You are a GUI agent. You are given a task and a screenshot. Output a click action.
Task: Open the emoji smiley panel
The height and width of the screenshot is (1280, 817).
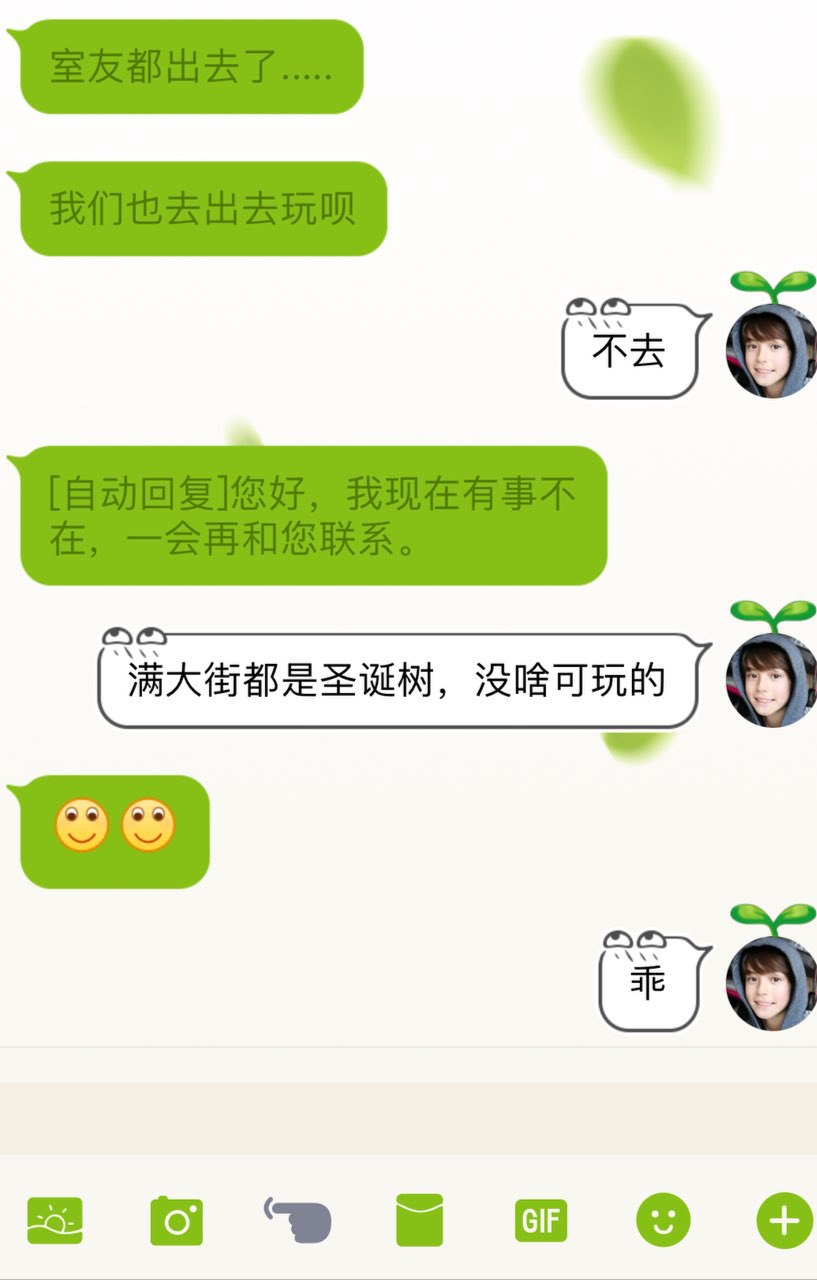click(663, 1220)
